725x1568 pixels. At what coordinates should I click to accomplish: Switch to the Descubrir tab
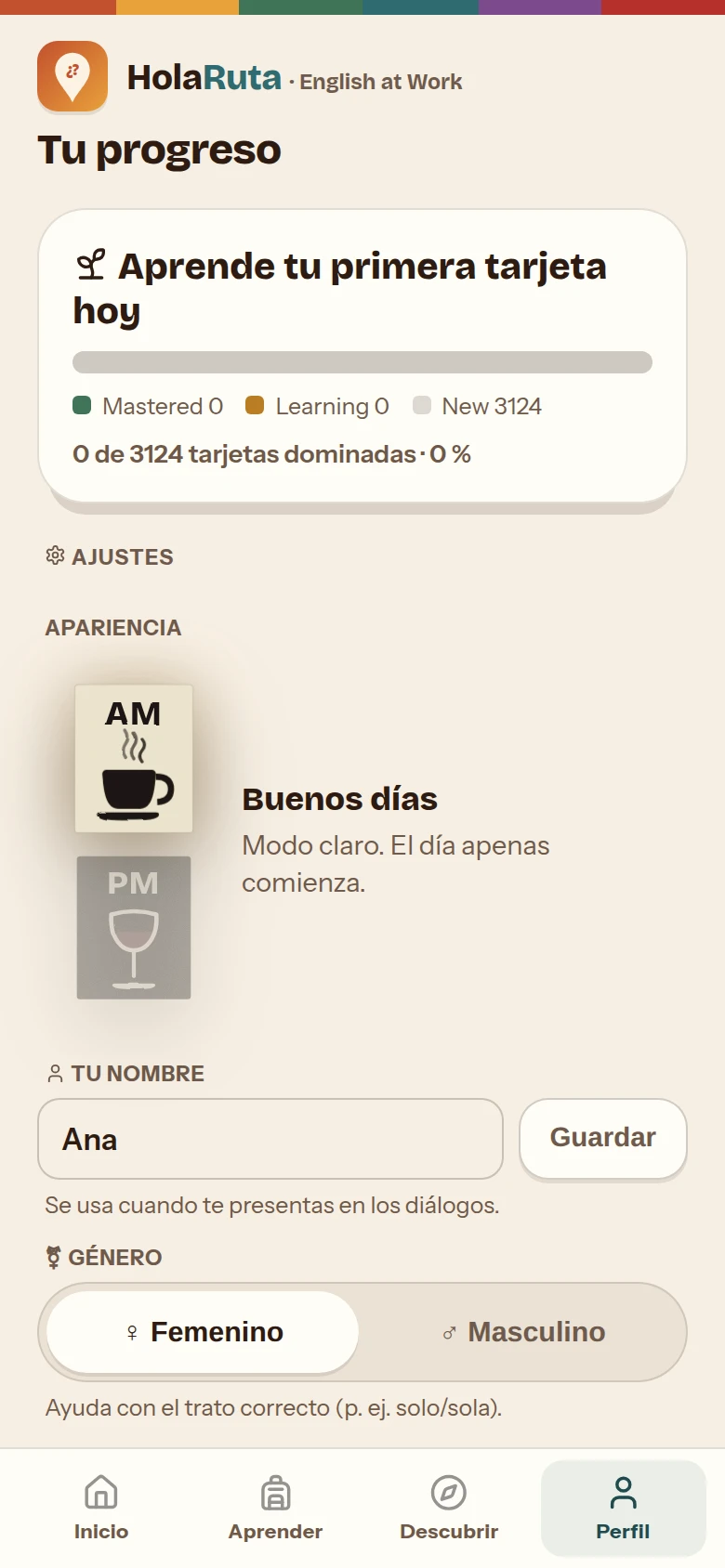point(449,1508)
